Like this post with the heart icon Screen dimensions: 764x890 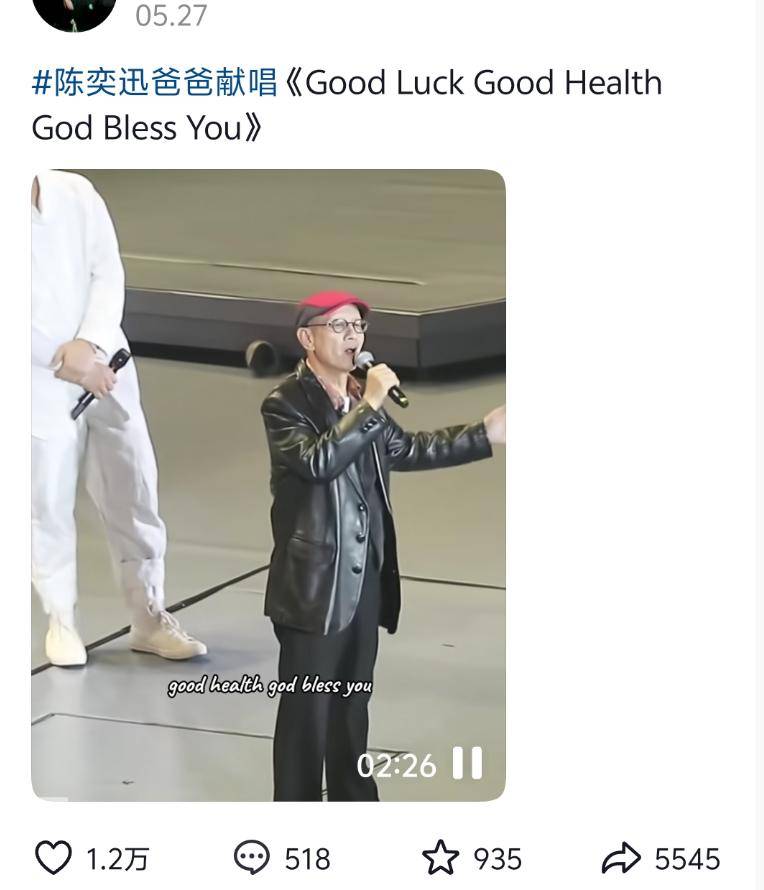point(54,858)
